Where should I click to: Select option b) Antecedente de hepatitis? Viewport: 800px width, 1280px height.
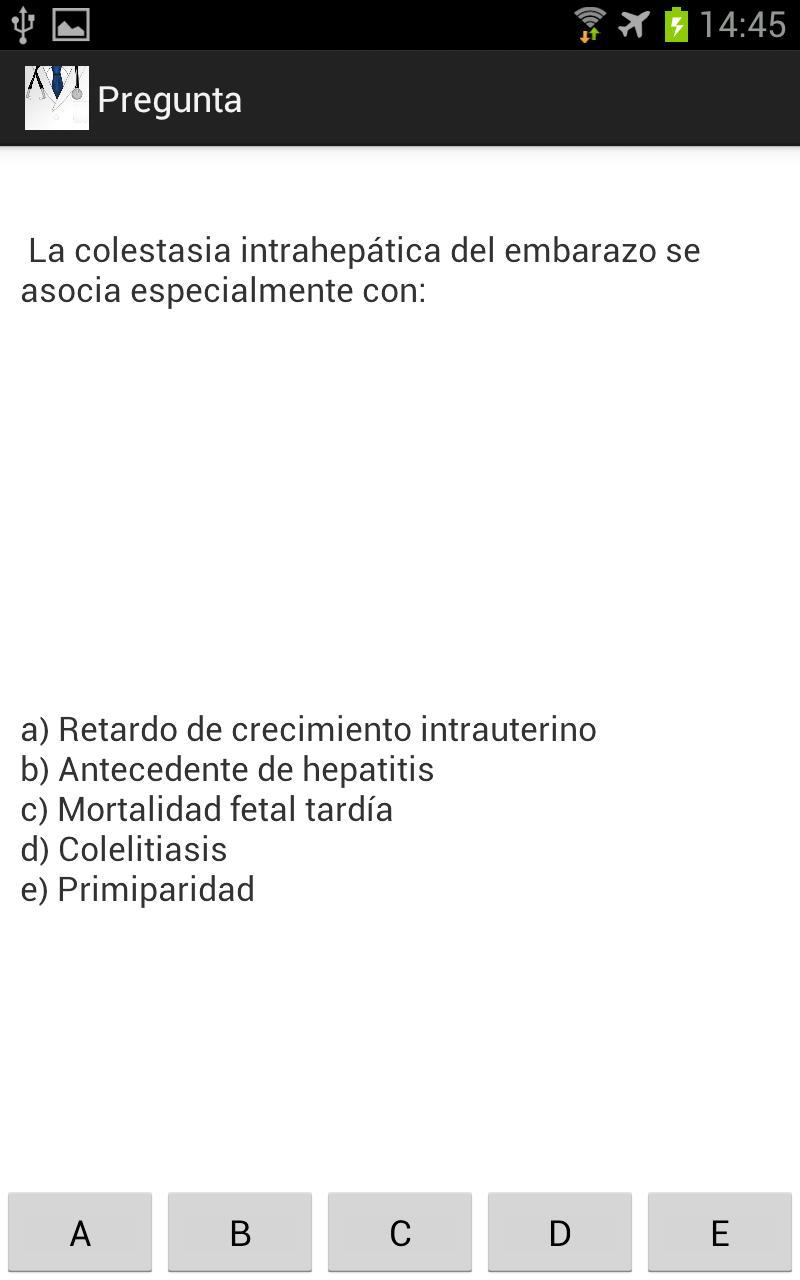(x=227, y=769)
